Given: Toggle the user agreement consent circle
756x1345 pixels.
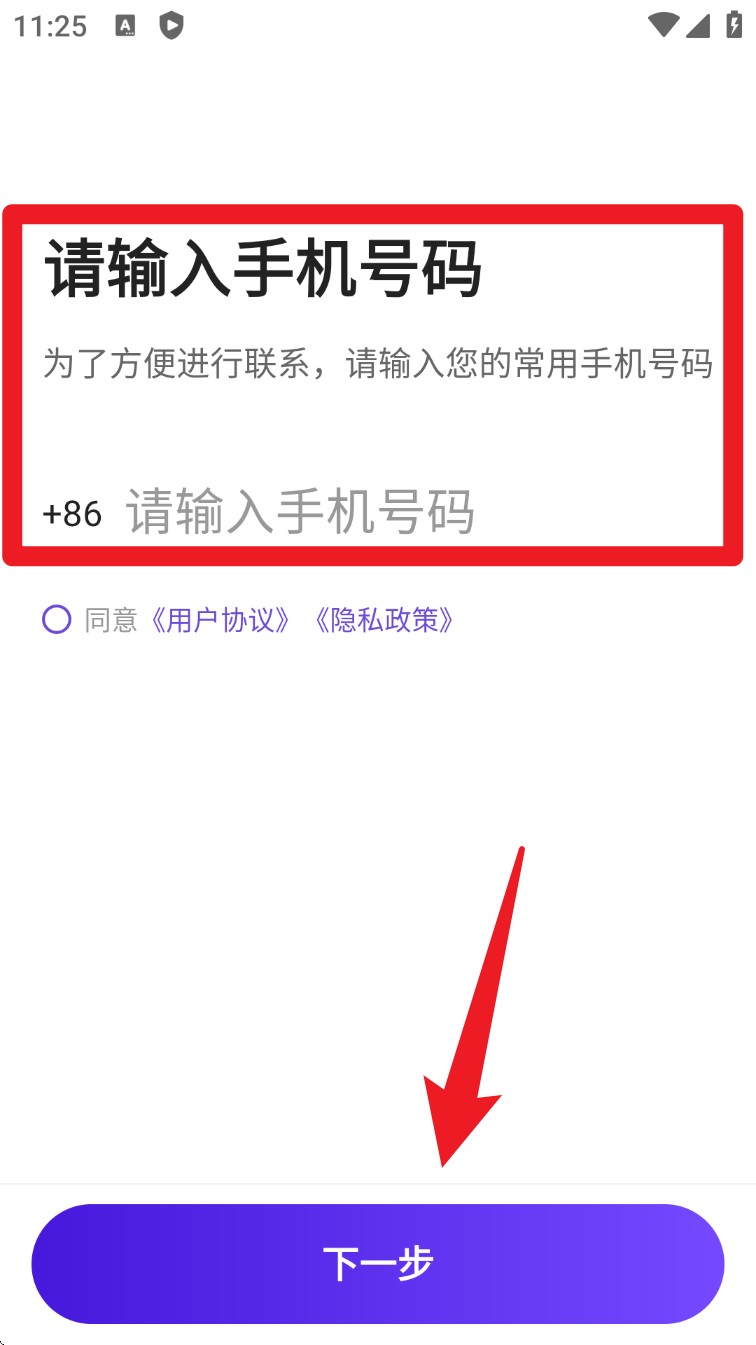Looking at the screenshot, I should click(57, 621).
